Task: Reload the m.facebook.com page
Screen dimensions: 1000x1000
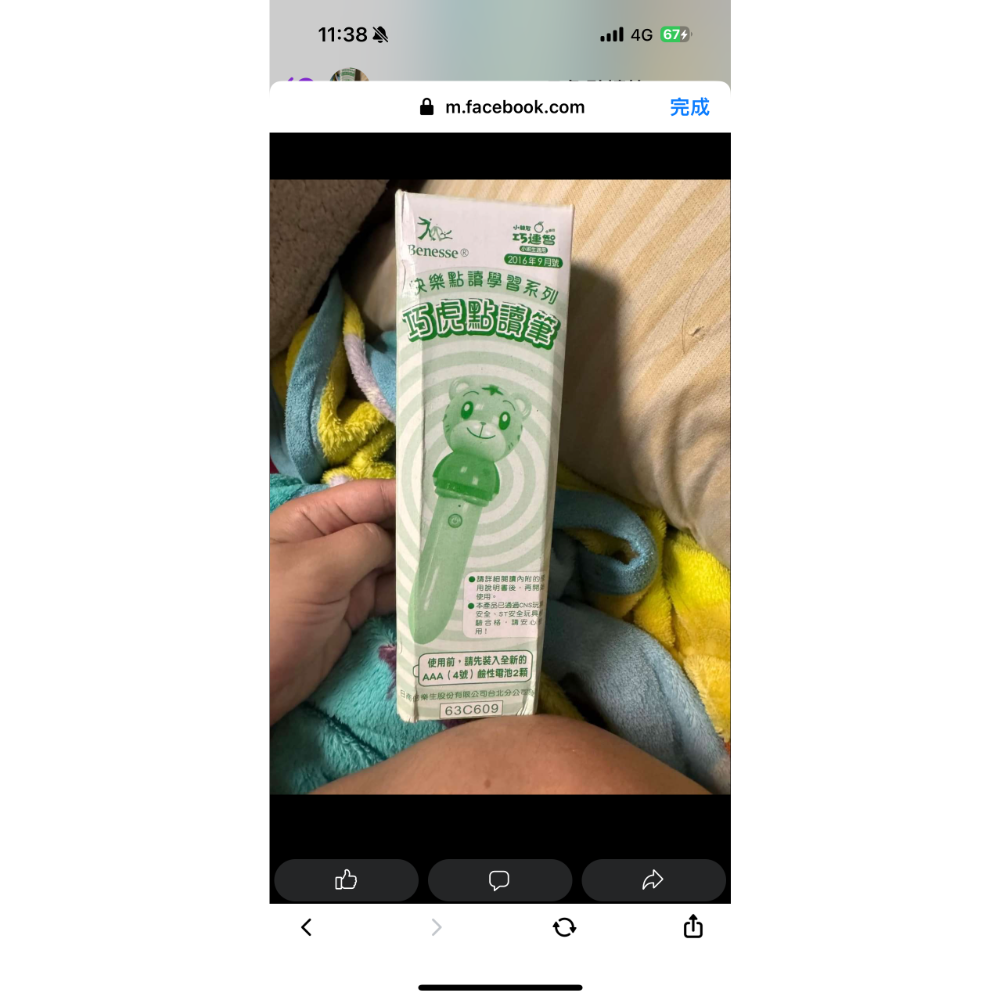Action: (x=564, y=927)
